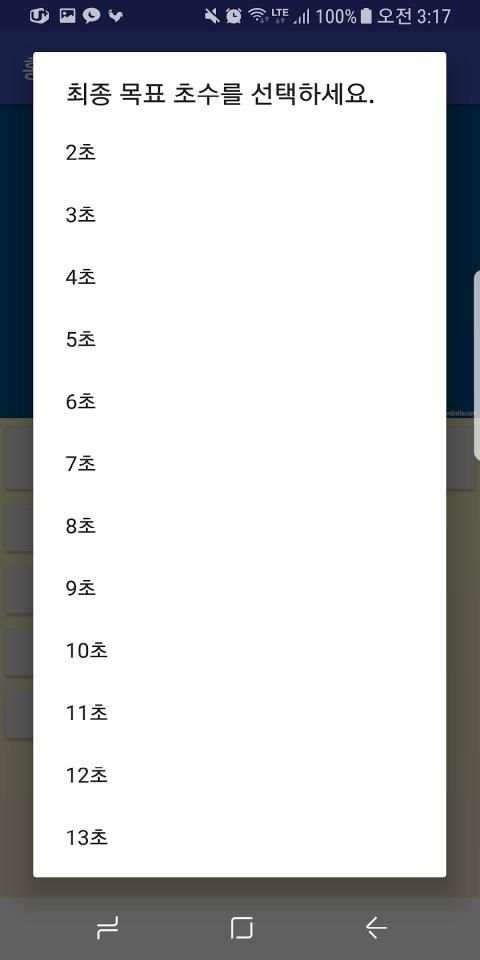Choose 10초 as target seconds
Image resolution: width=480 pixels, height=960 pixels.
pyautogui.click(x=239, y=651)
